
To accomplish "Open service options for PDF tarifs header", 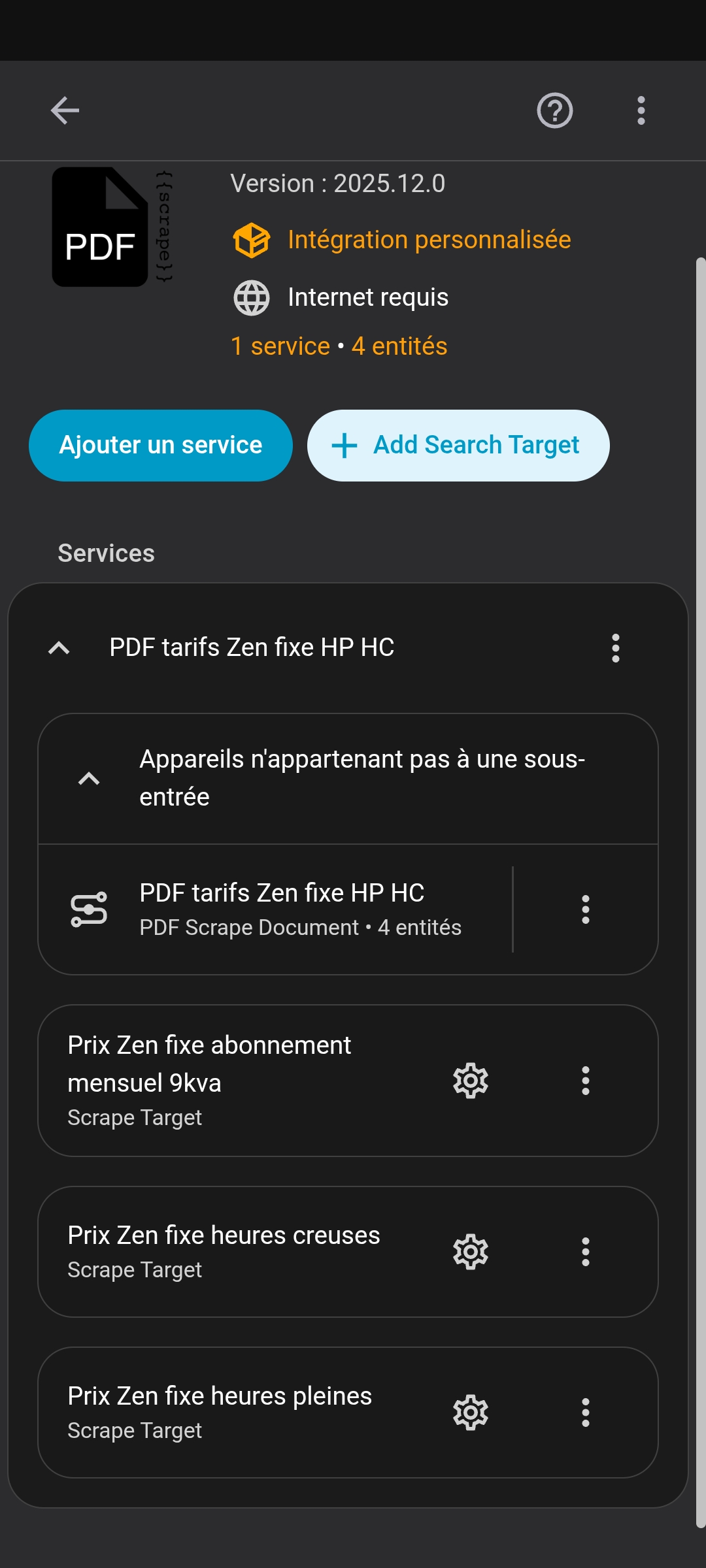I will 615,648.
